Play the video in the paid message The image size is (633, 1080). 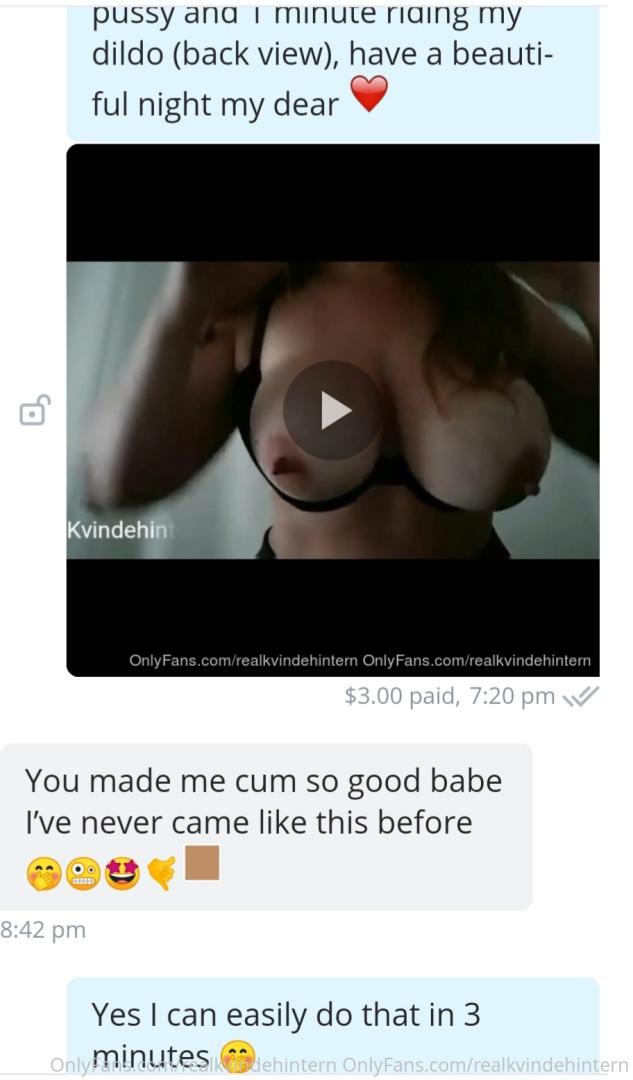[332, 410]
